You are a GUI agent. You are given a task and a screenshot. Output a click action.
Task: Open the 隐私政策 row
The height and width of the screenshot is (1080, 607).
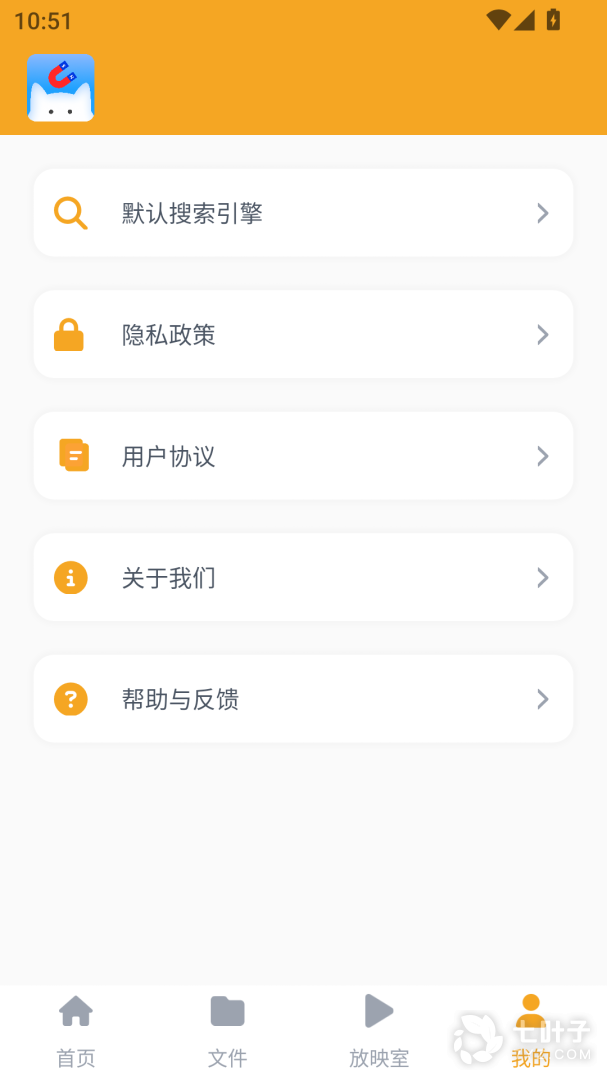(x=303, y=334)
